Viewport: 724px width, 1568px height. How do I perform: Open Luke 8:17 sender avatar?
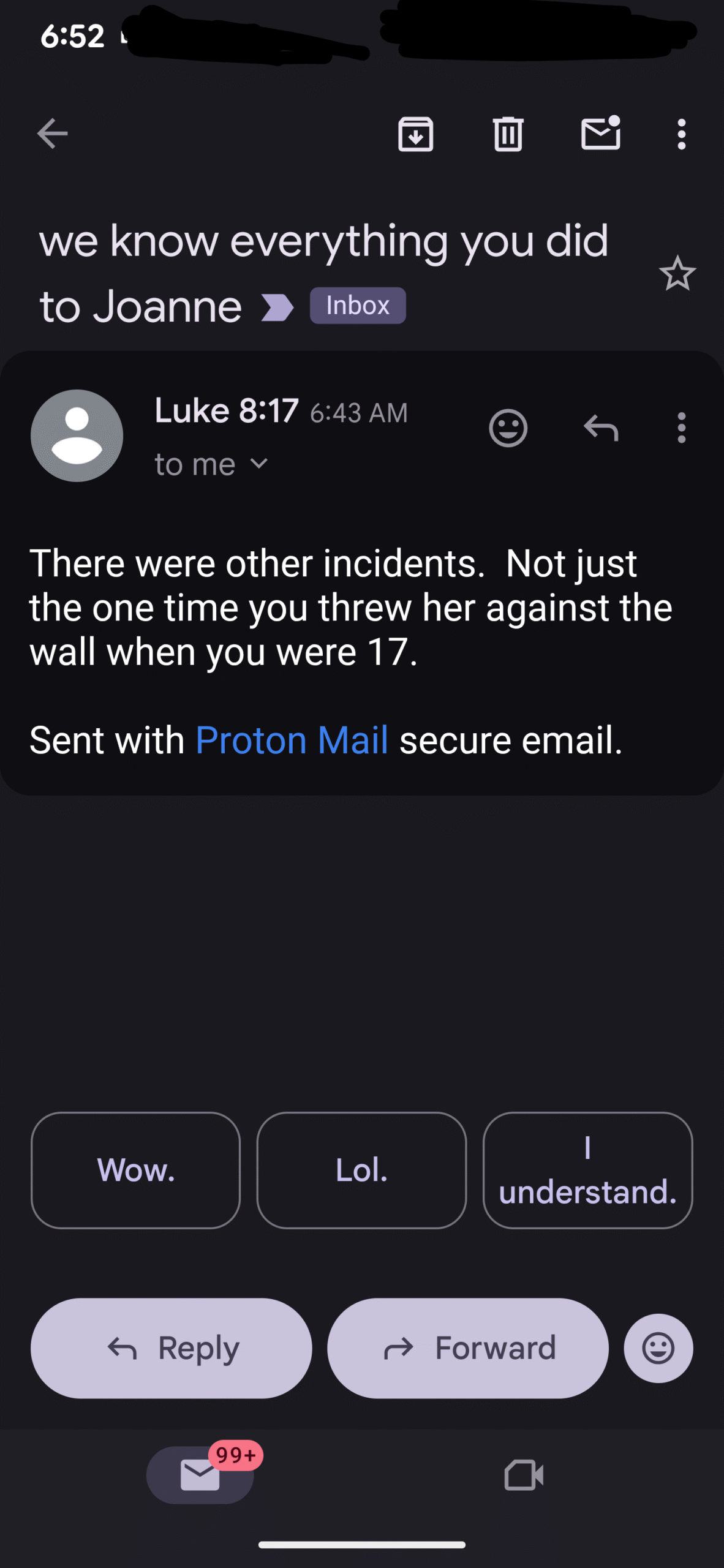77,435
